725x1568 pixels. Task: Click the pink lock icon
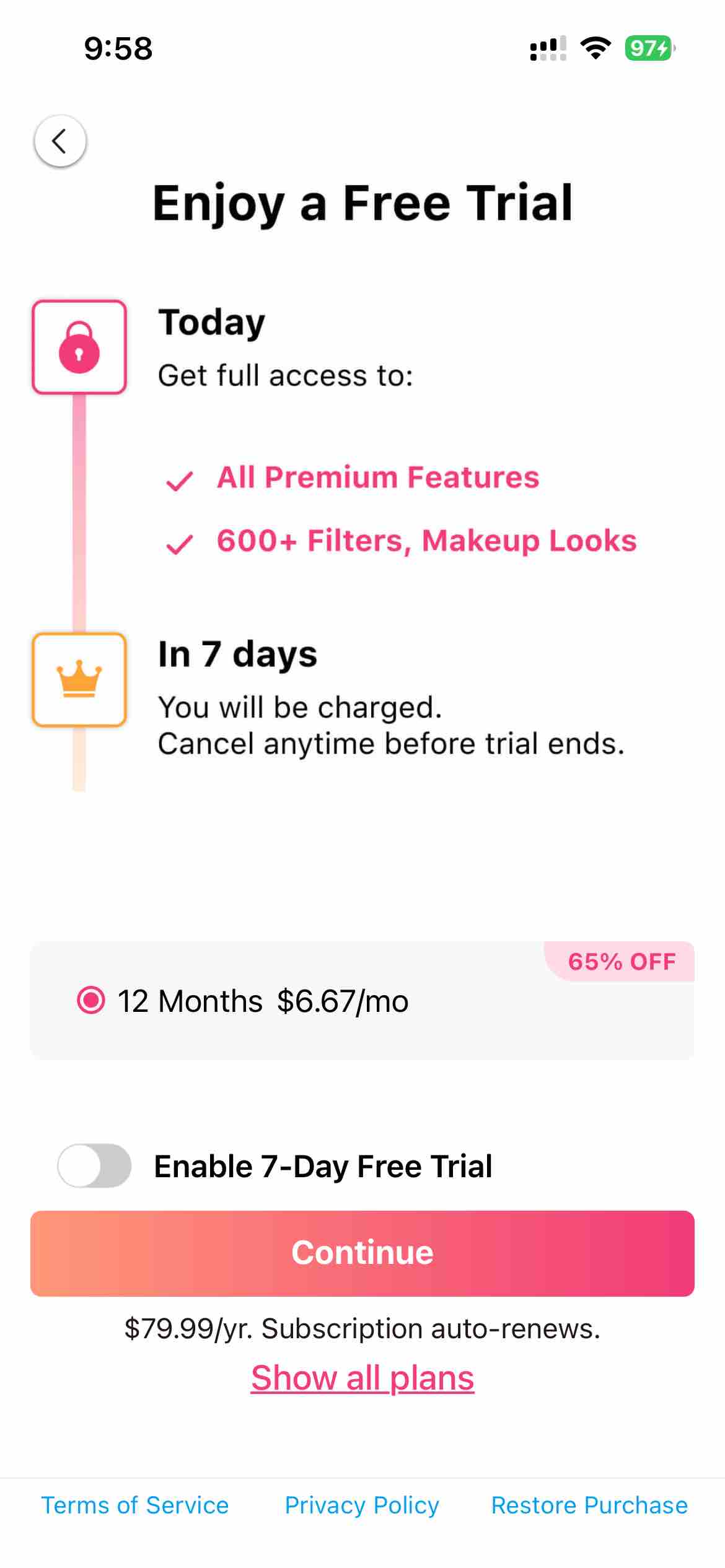click(x=79, y=348)
